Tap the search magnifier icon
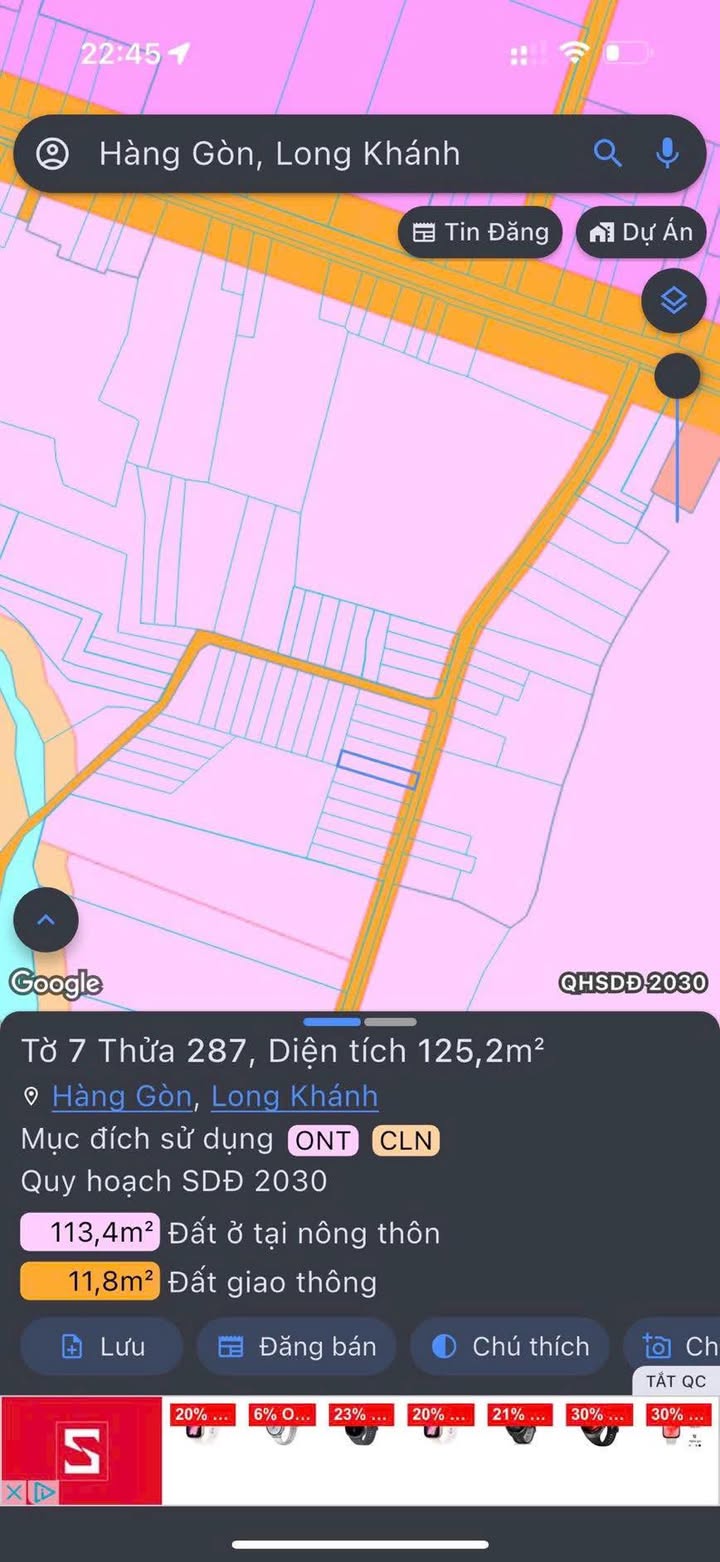Image resolution: width=720 pixels, height=1562 pixels. tap(607, 154)
